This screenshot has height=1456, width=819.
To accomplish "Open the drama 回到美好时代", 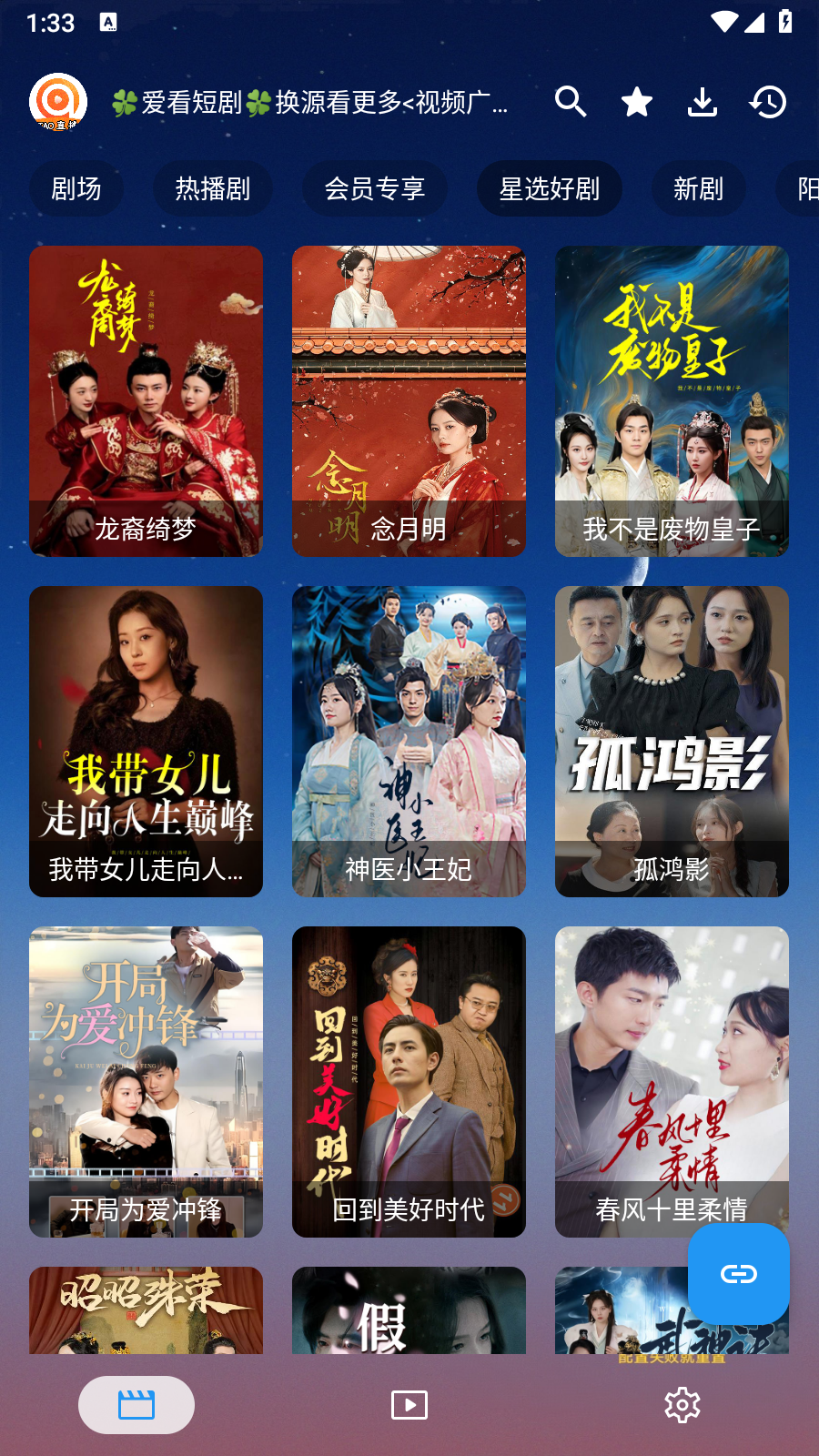I will click(409, 1081).
